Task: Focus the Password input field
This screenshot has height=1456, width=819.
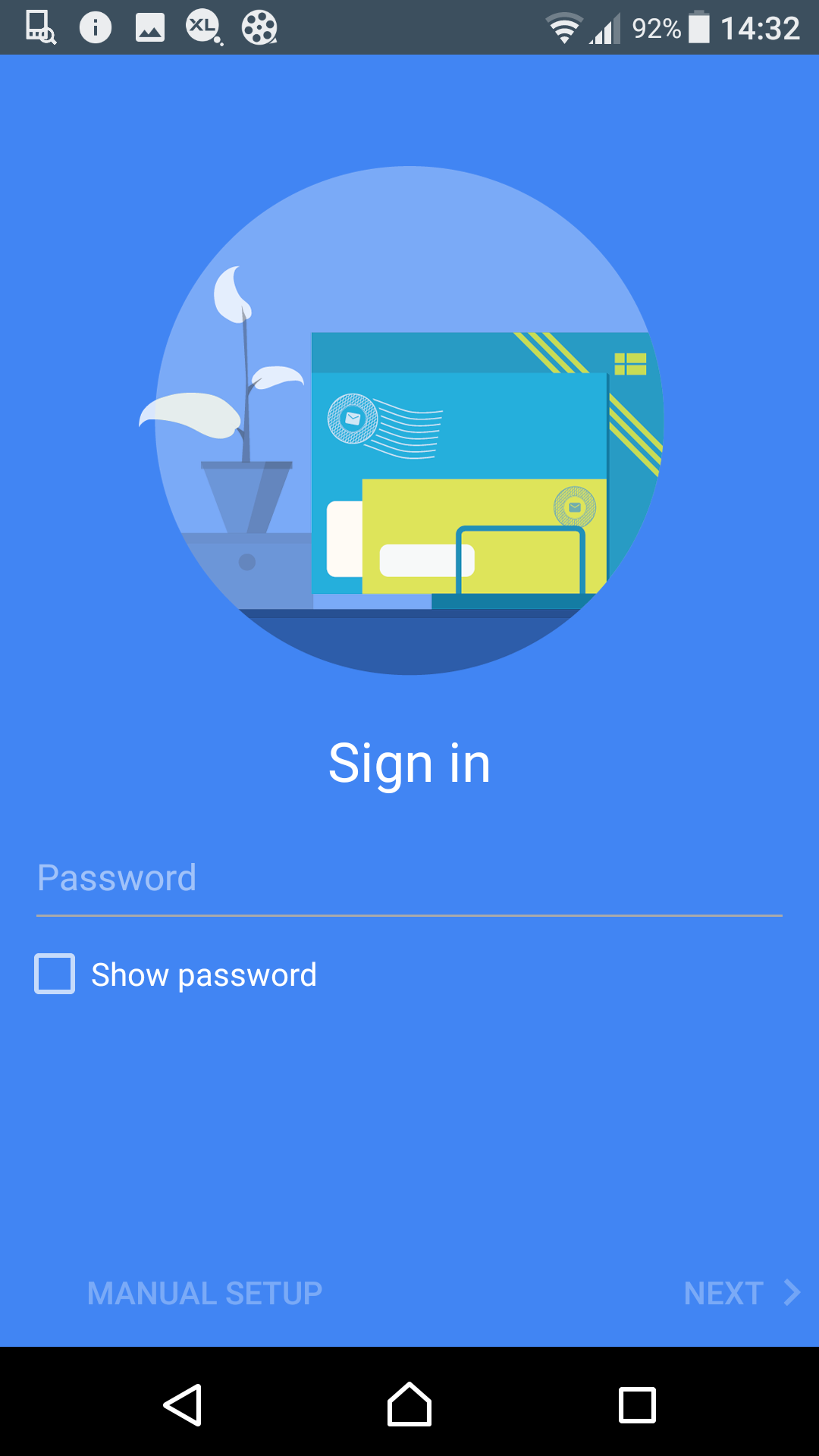Action: (409, 880)
